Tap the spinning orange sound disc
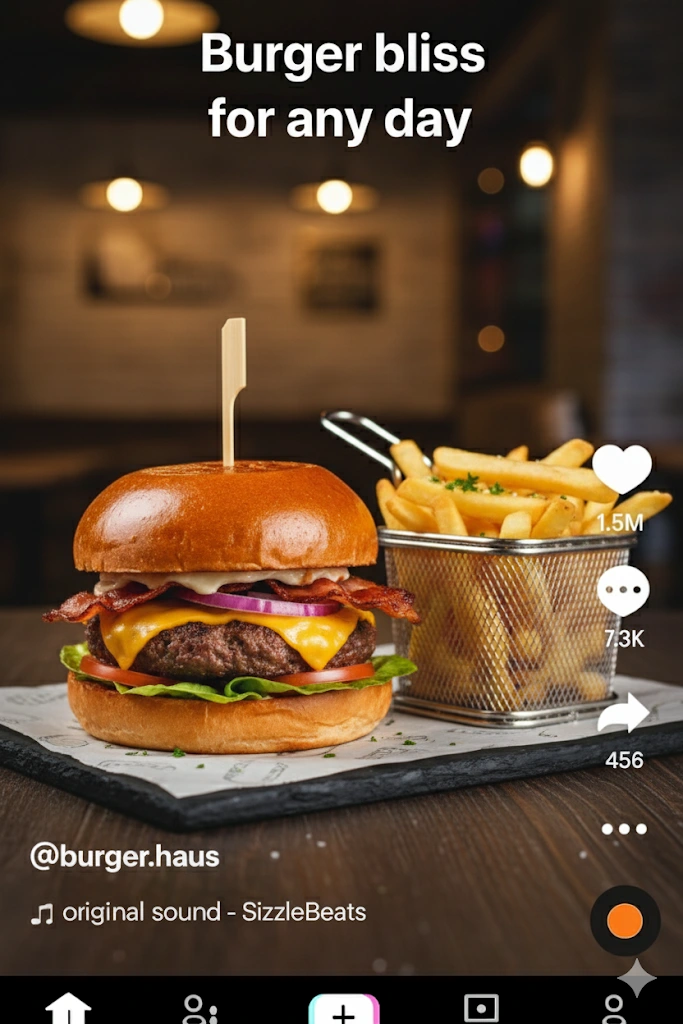 [625, 920]
